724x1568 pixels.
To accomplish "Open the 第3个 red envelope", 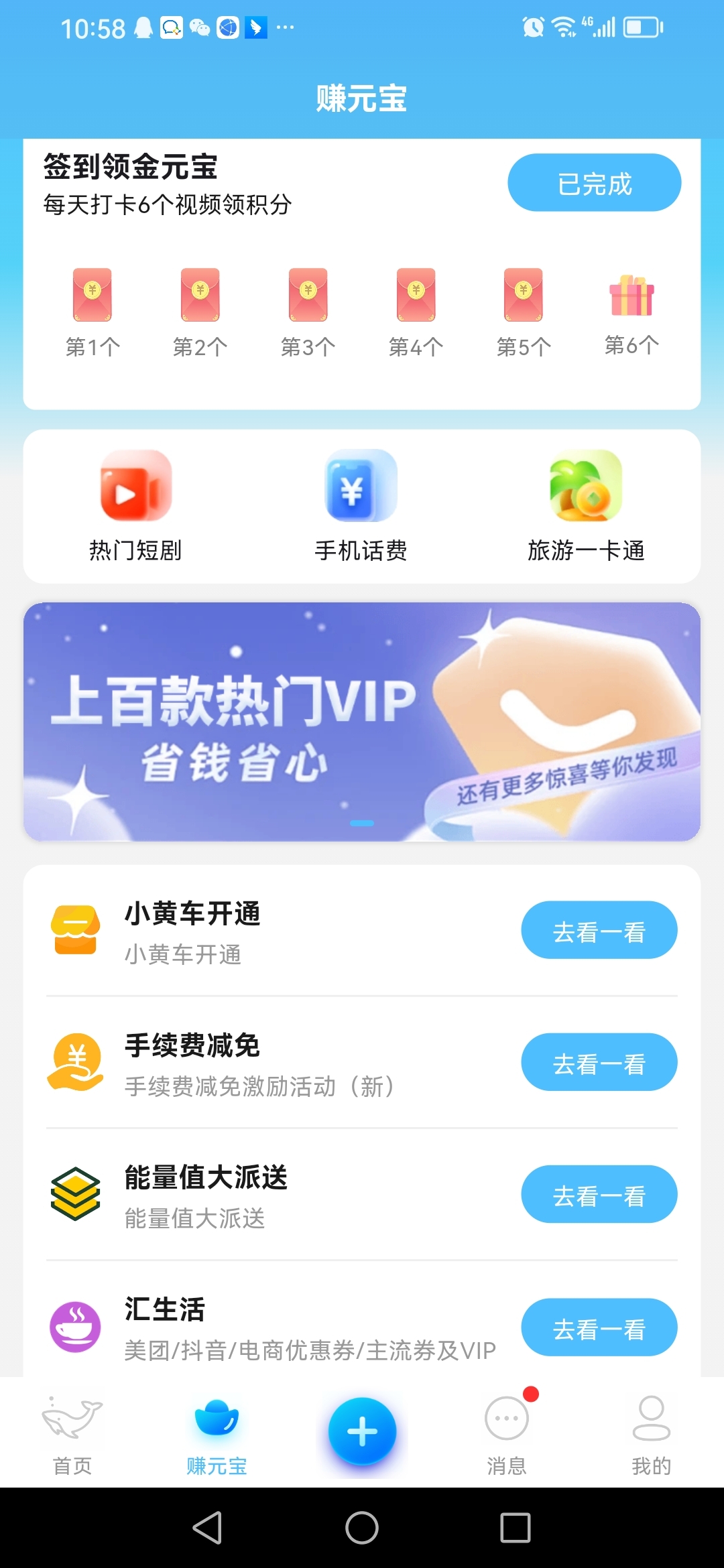I will [308, 295].
